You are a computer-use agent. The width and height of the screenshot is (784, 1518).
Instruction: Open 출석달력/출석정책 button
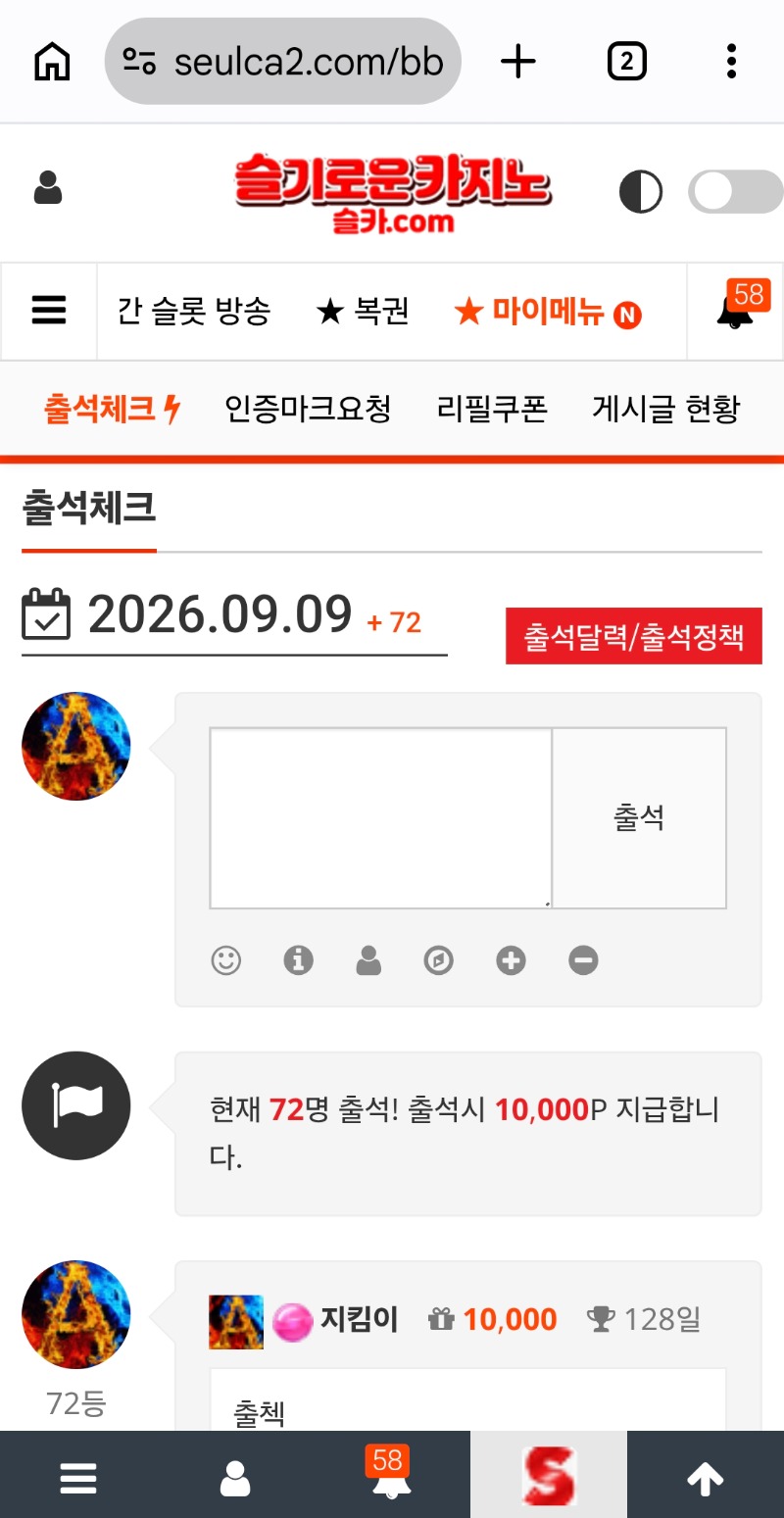634,636
